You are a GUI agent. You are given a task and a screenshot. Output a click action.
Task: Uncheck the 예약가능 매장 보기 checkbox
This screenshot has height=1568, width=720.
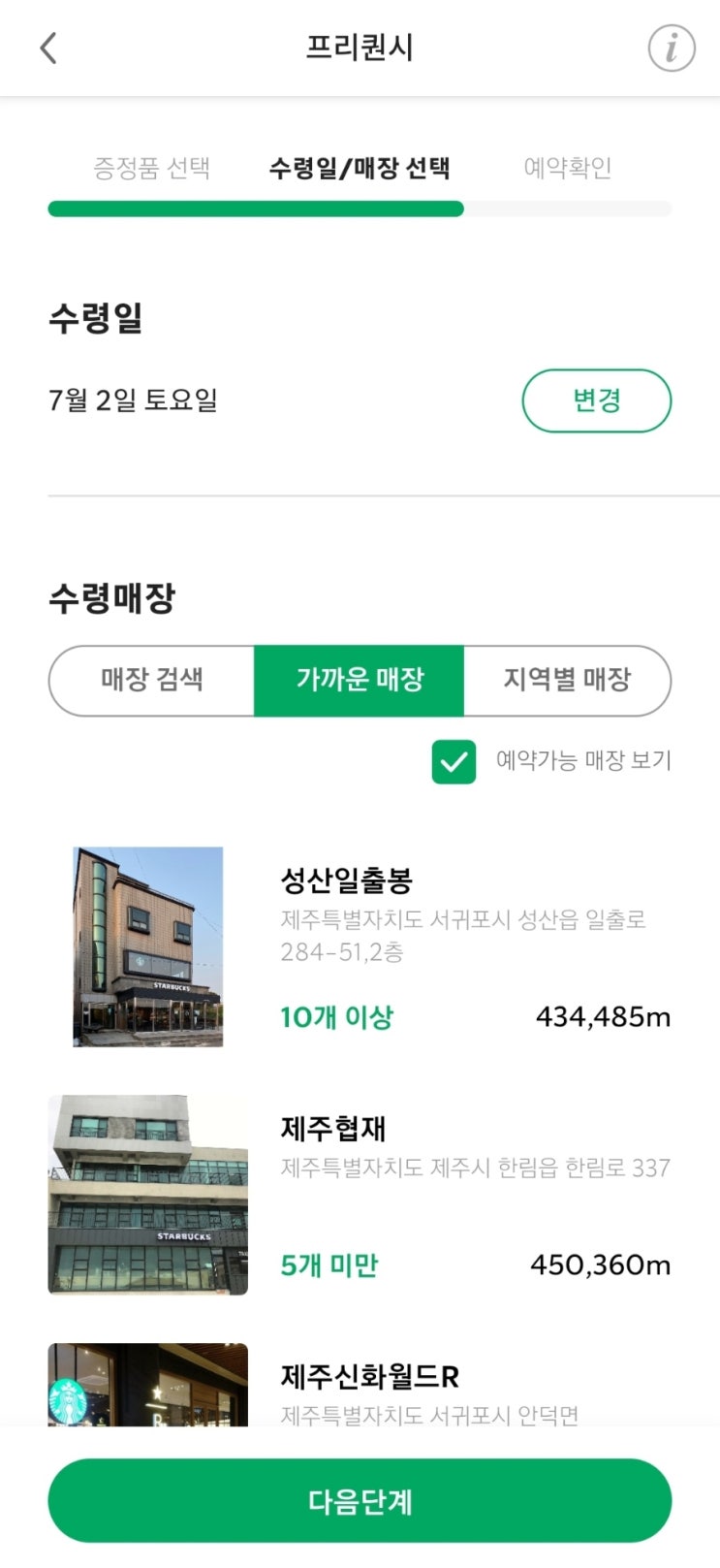[x=454, y=761]
